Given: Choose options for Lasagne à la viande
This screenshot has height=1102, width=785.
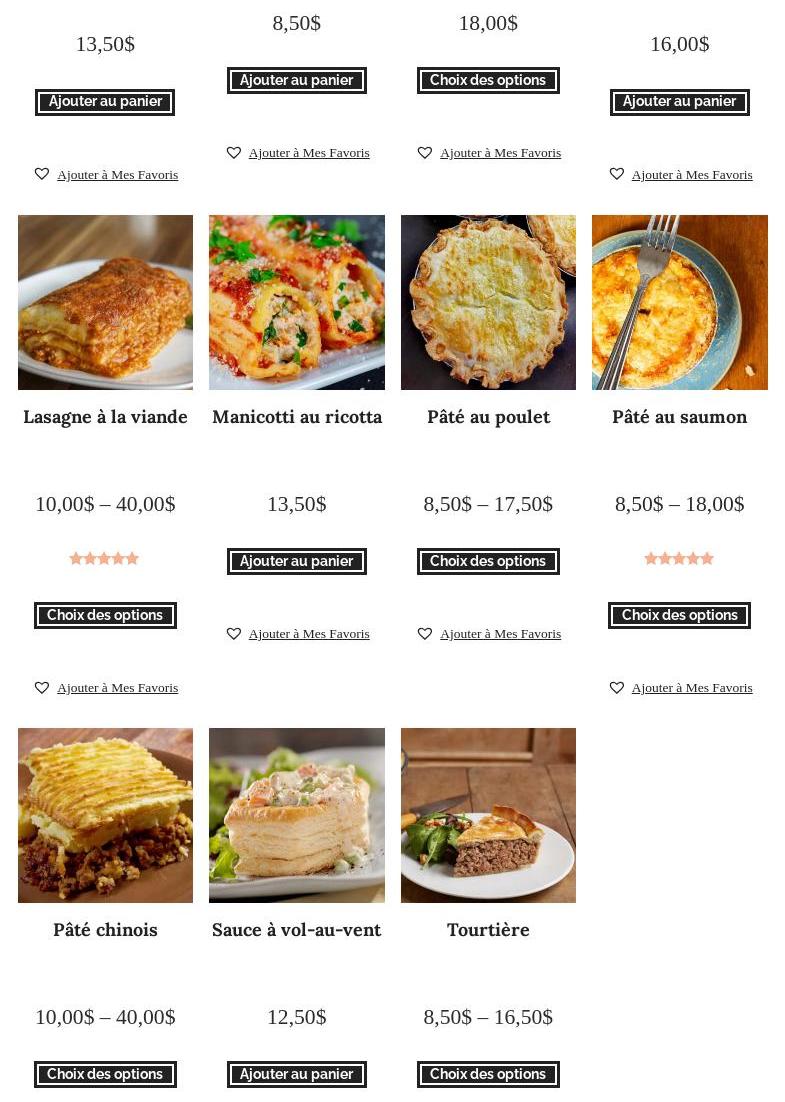Looking at the screenshot, I should pos(105,615).
